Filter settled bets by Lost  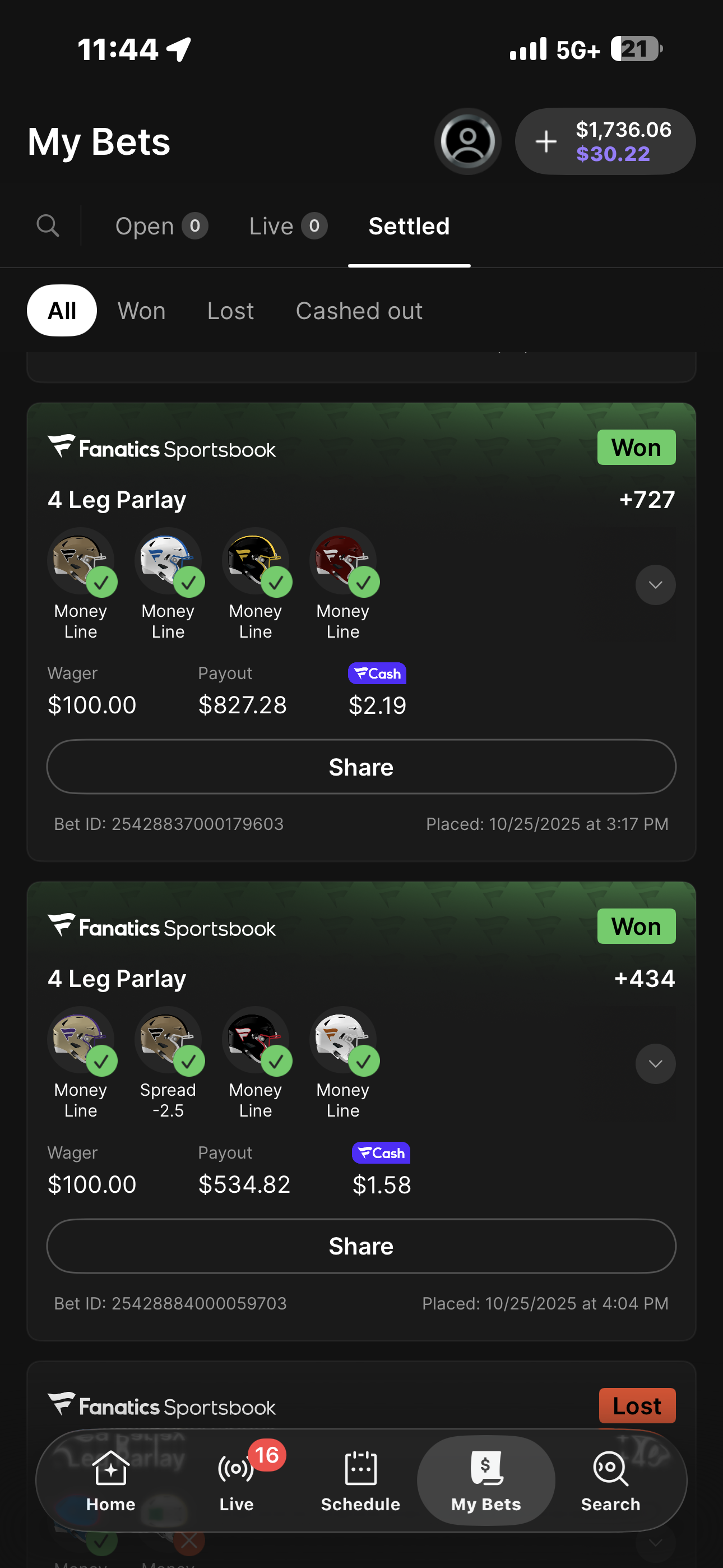coord(230,311)
